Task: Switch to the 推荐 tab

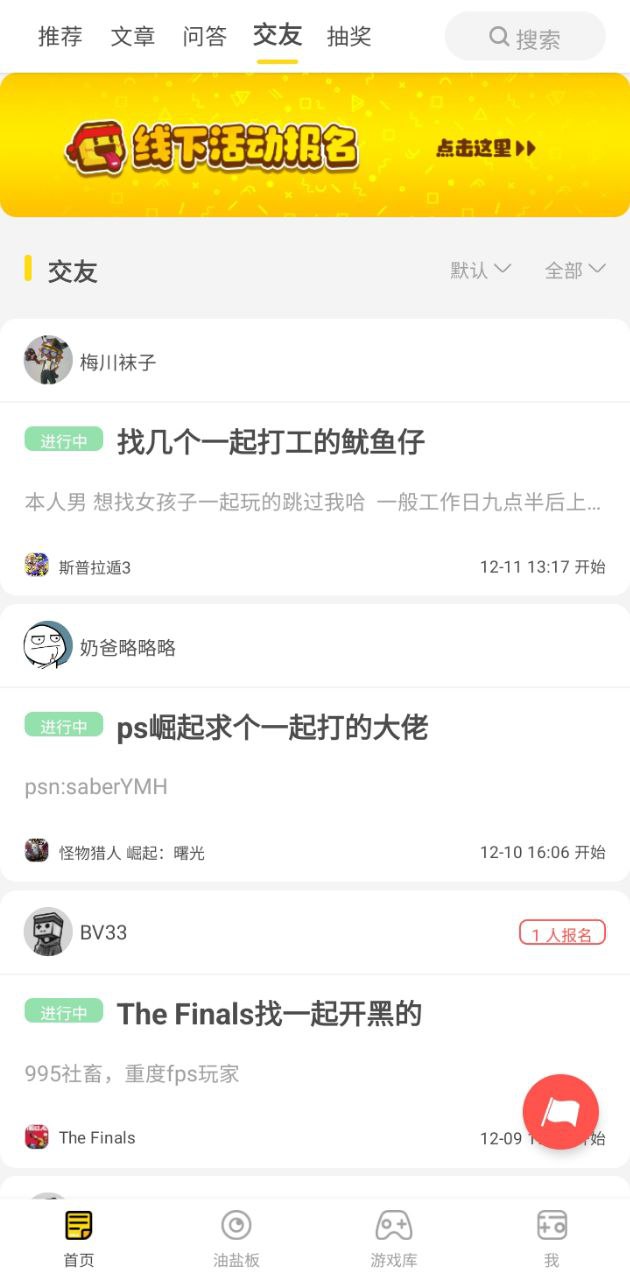Action: pos(60,37)
